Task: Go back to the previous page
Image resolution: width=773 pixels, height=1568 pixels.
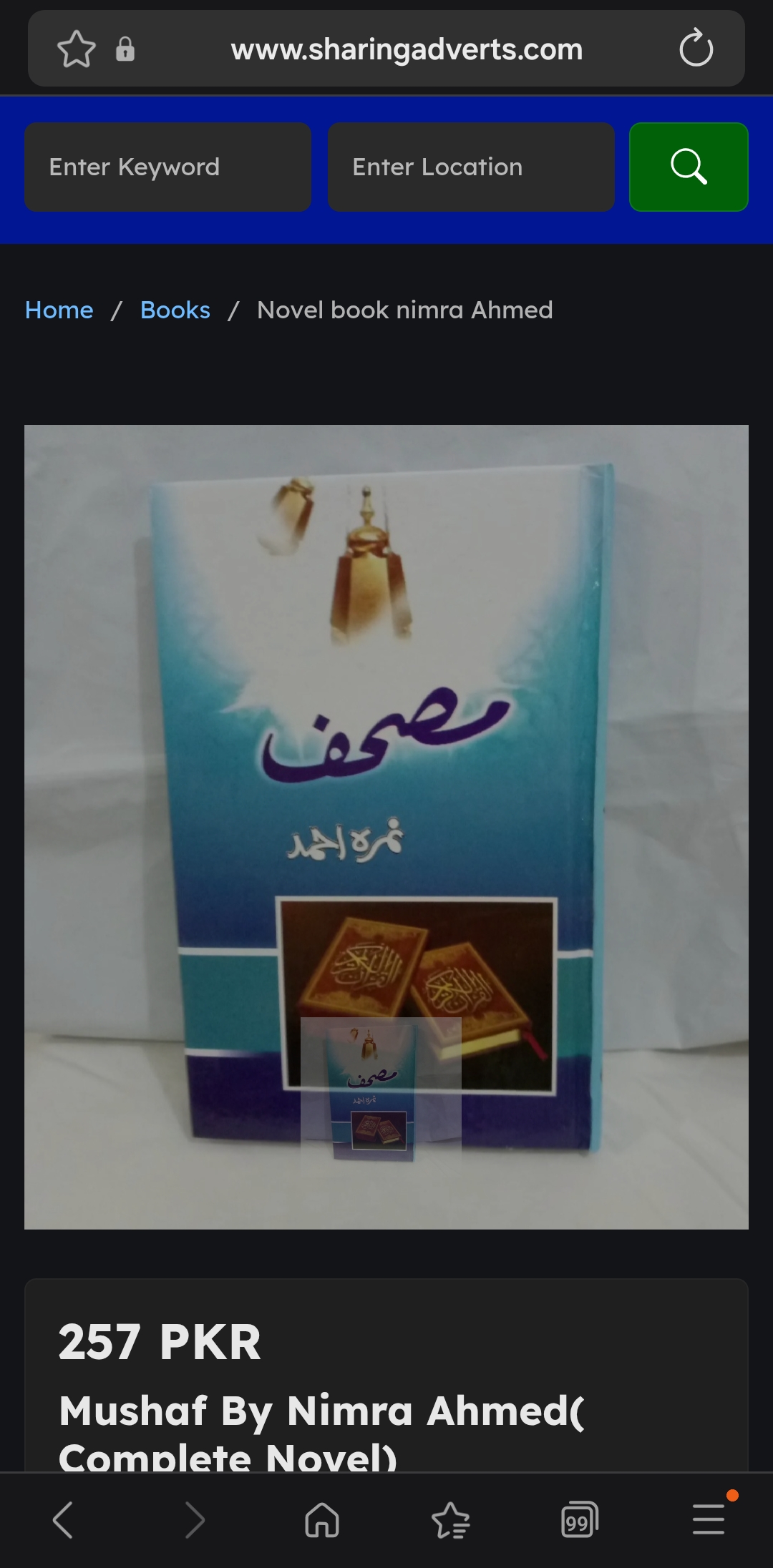Action: click(63, 1520)
